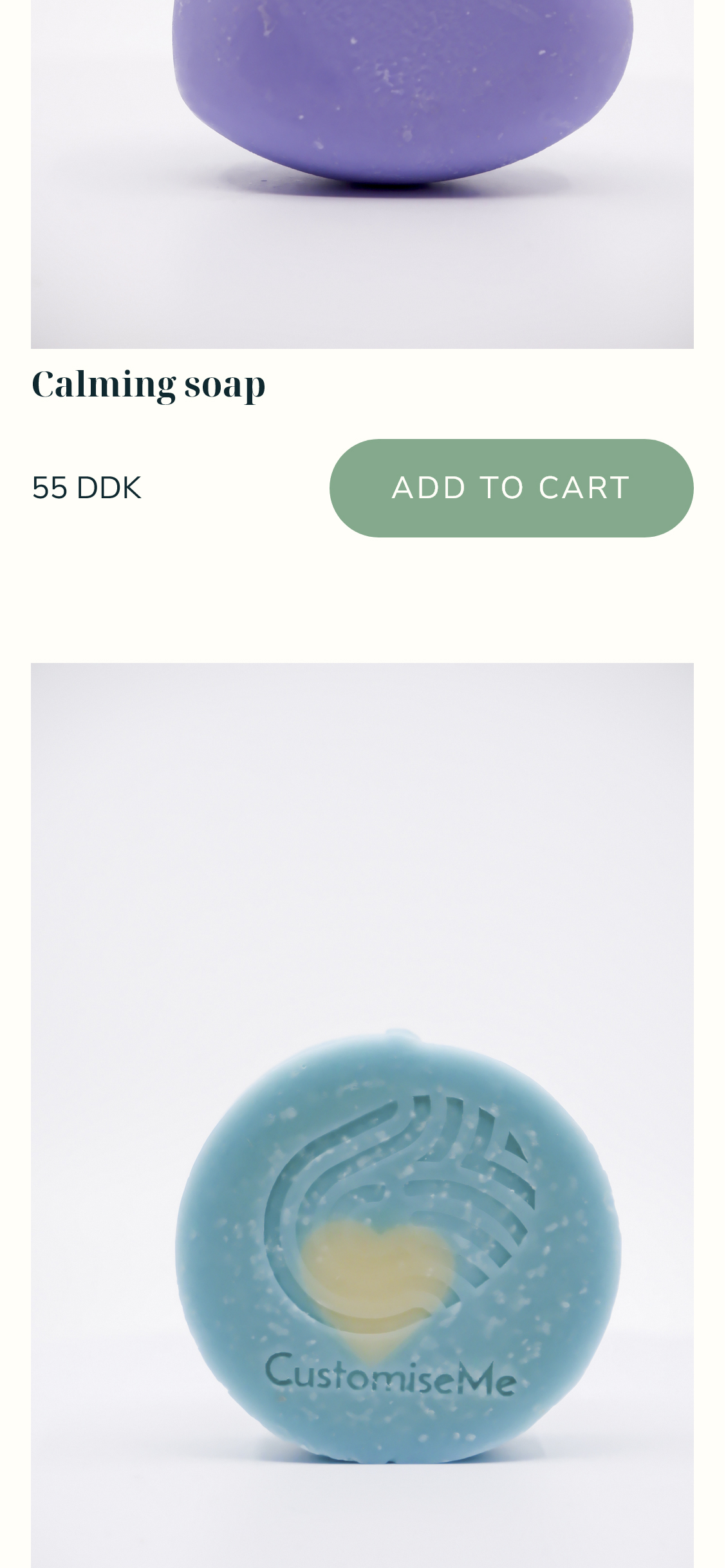View Calming soap details via its title
Screen dimensions: 726x1568
[x=149, y=385]
